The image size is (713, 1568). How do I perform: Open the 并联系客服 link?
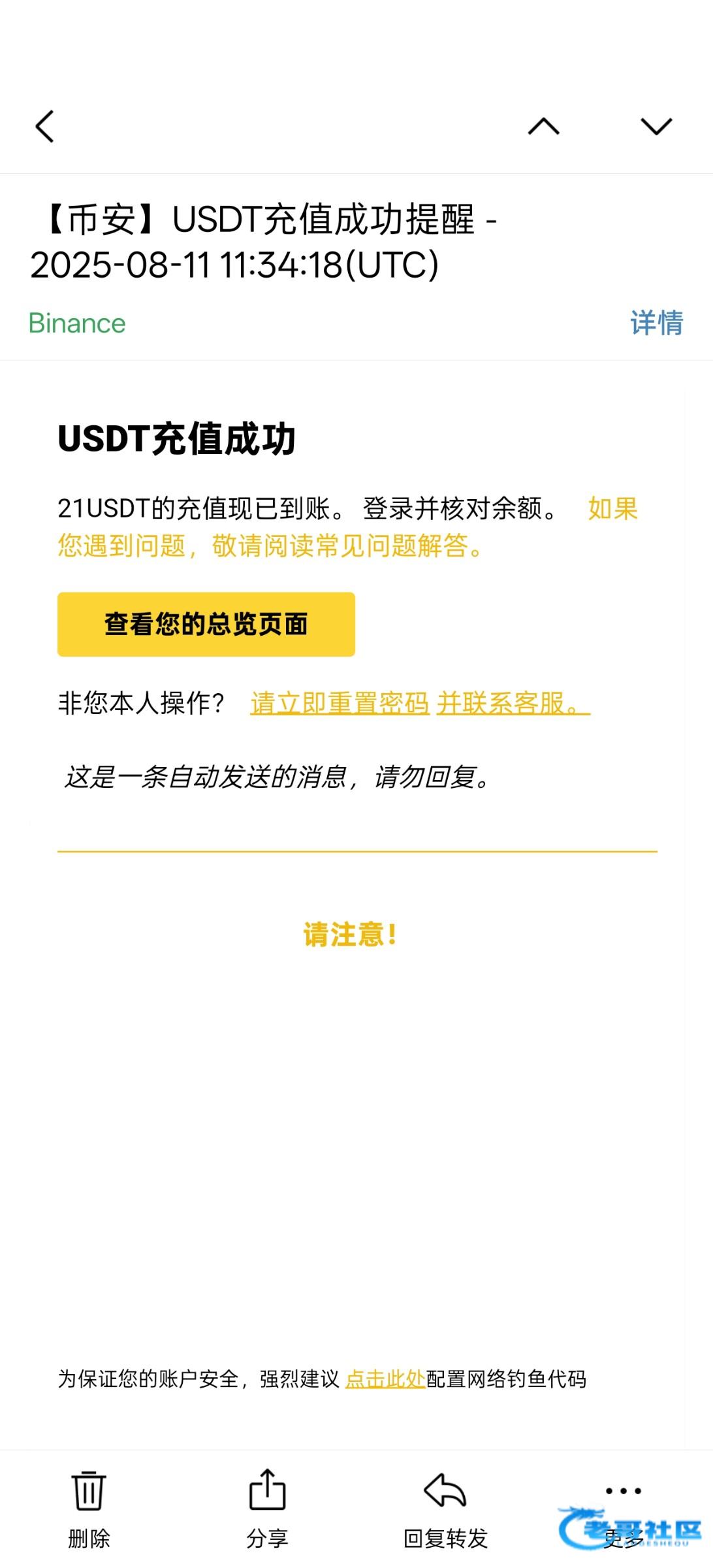click(x=513, y=704)
